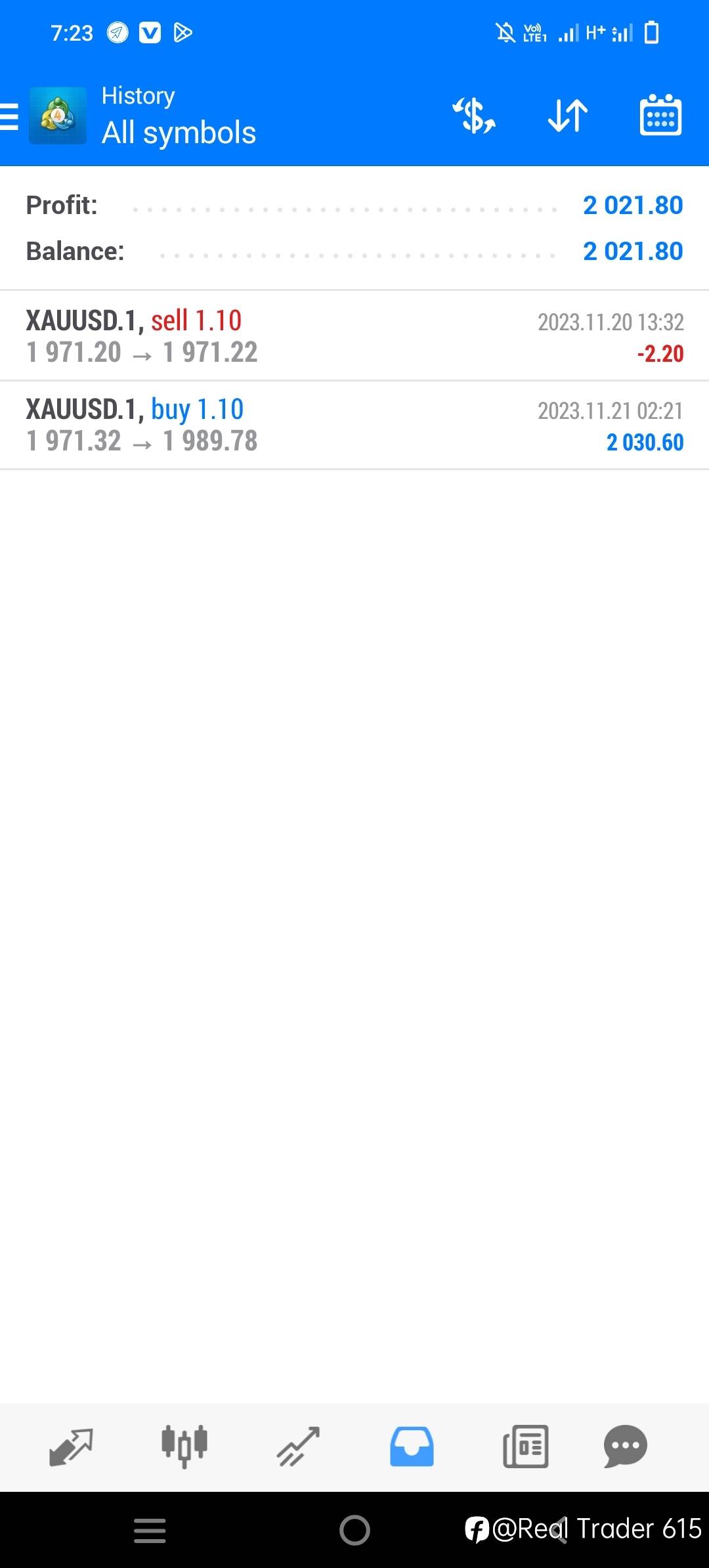Open the recent apps view

[x=150, y=1531]
